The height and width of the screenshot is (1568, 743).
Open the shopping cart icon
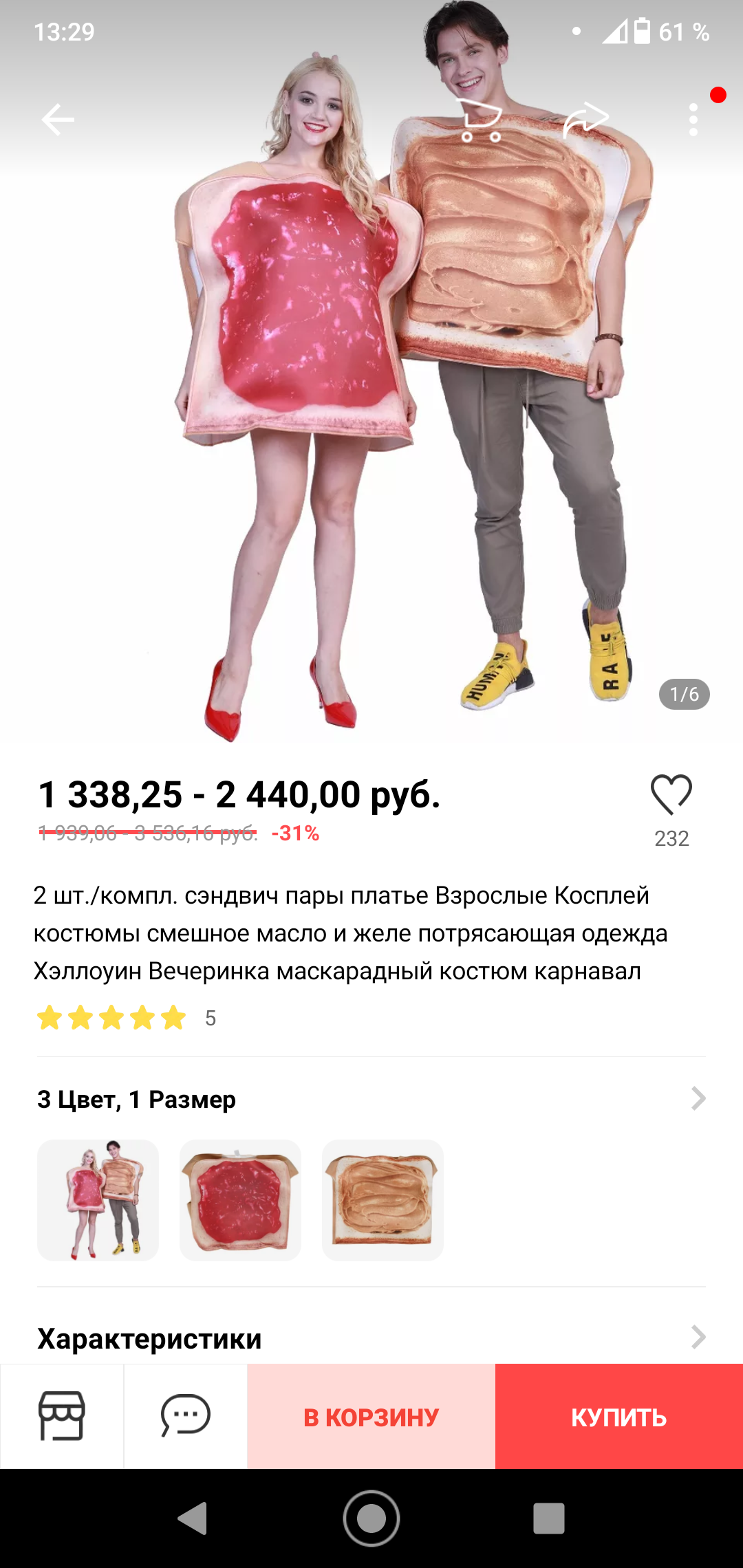coord(480,121)
